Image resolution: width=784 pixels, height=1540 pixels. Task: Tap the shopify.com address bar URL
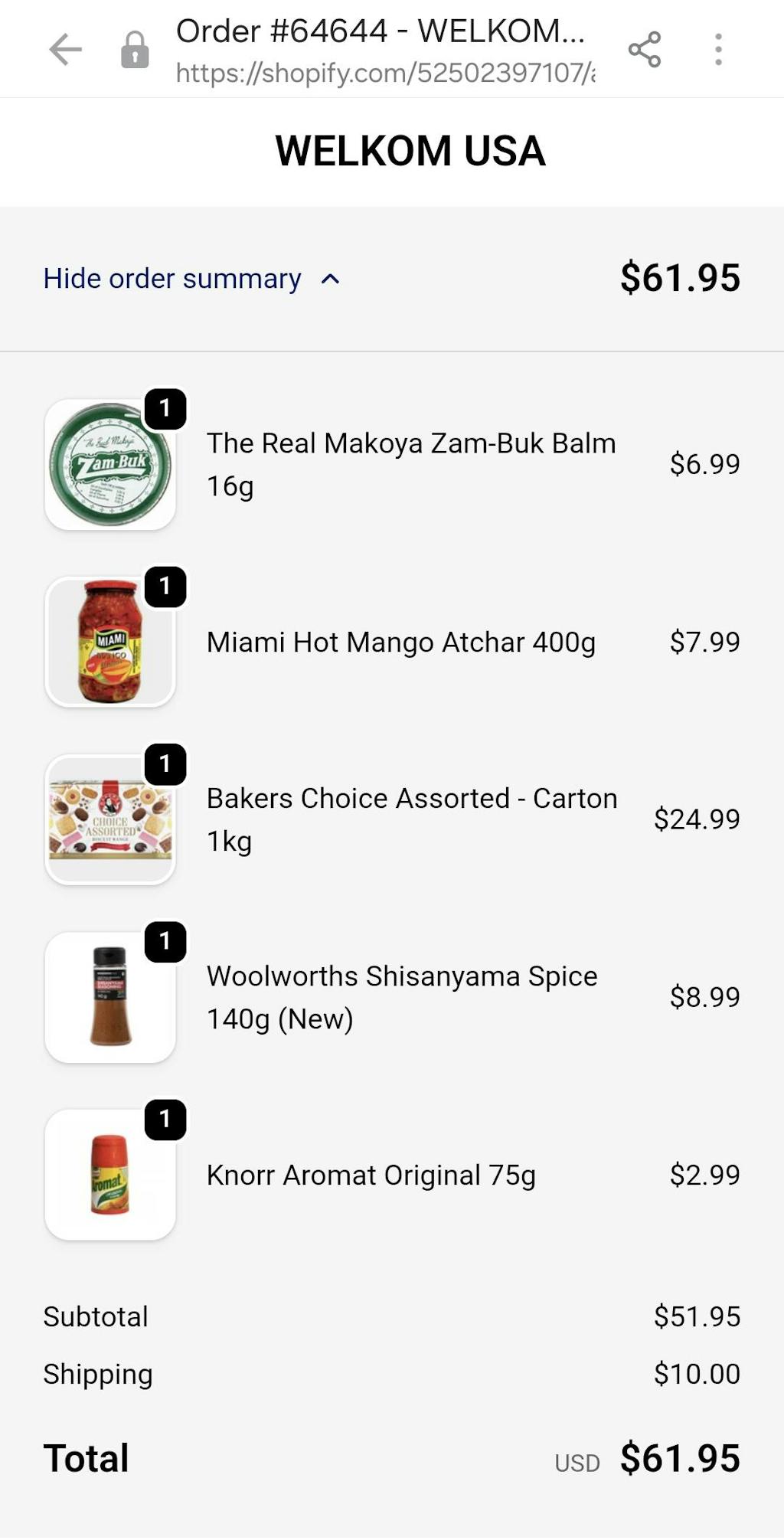point(385,74)
